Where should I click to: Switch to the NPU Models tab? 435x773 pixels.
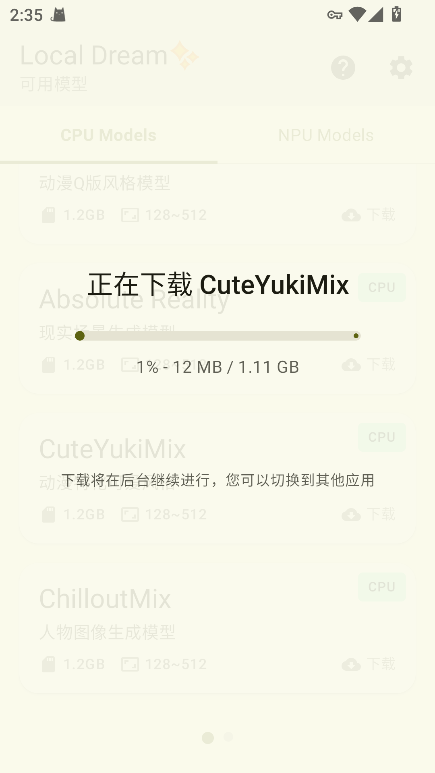pos(326,135)
